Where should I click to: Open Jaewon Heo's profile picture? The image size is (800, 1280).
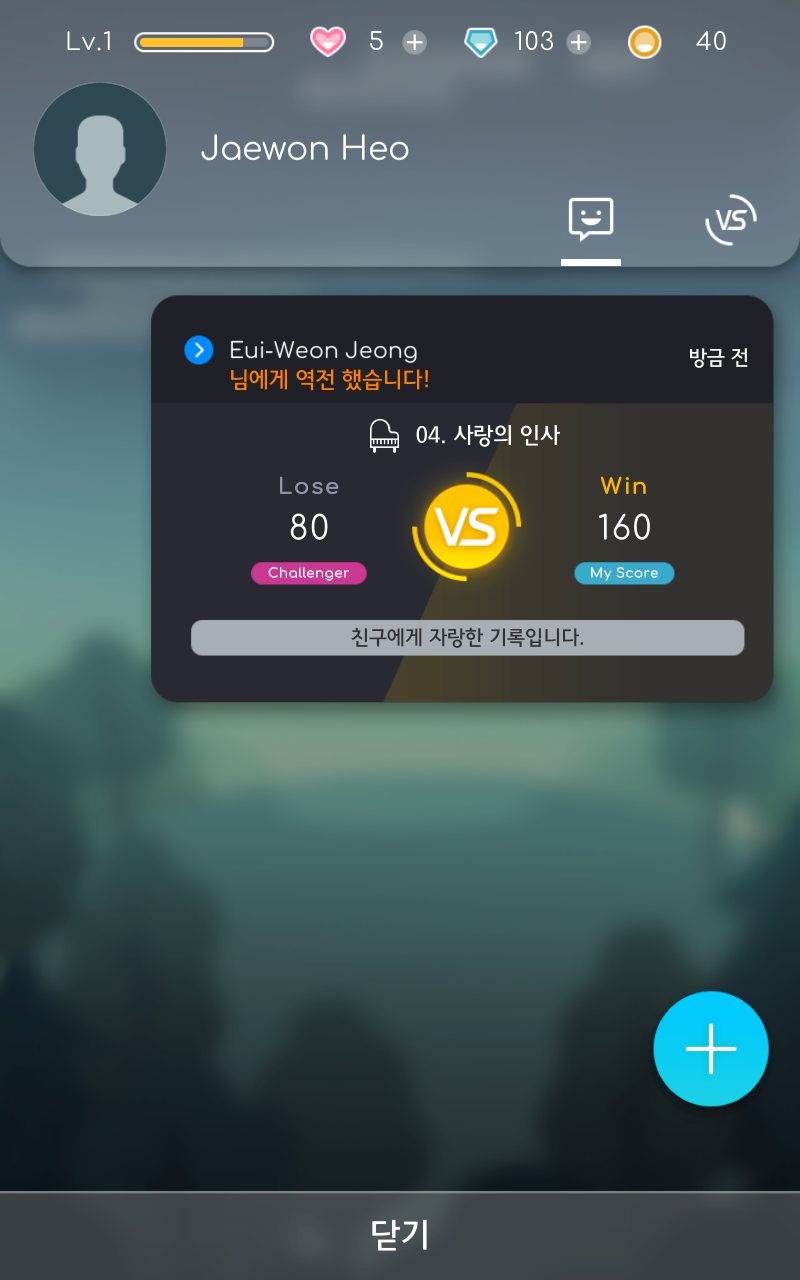coord(100,149)
